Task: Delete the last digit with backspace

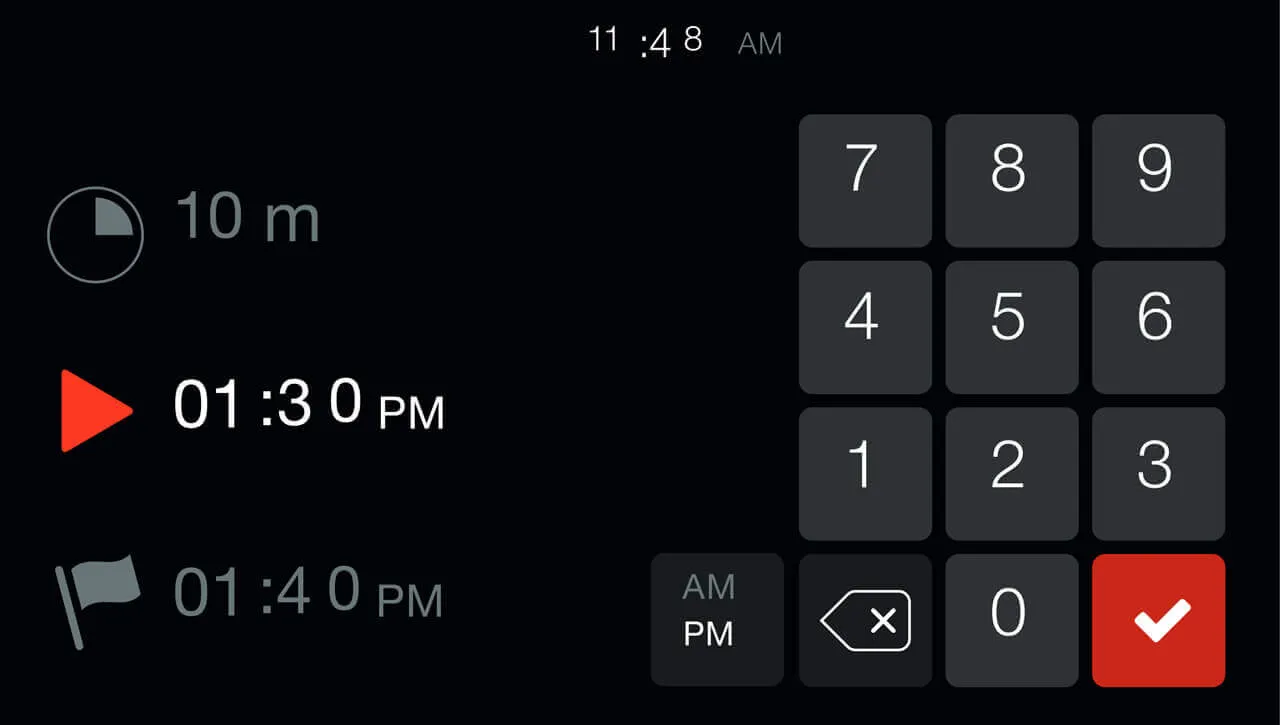Action: [x=865, y=620]
